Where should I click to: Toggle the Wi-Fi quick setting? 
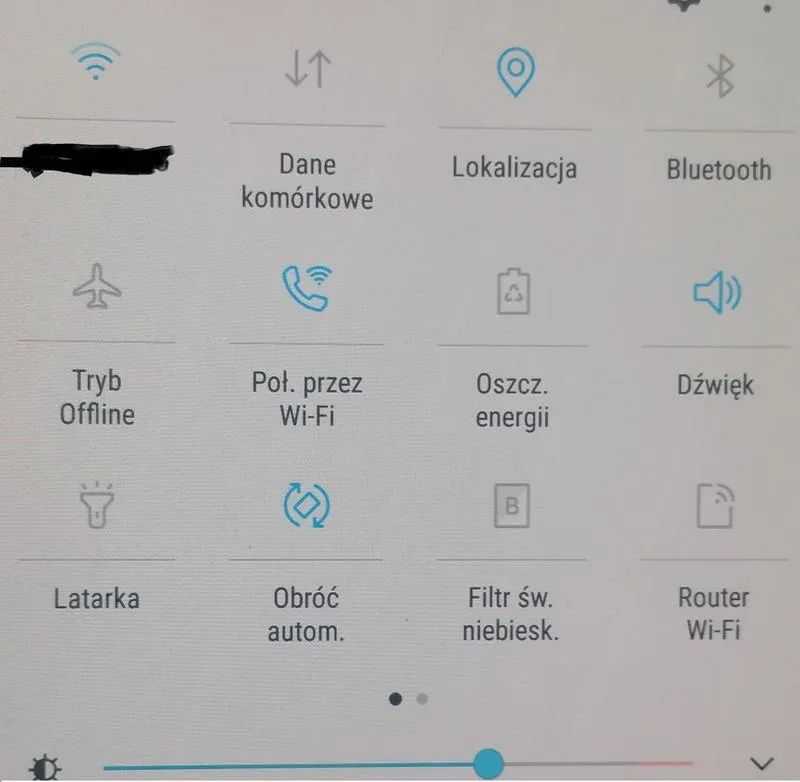97,64
